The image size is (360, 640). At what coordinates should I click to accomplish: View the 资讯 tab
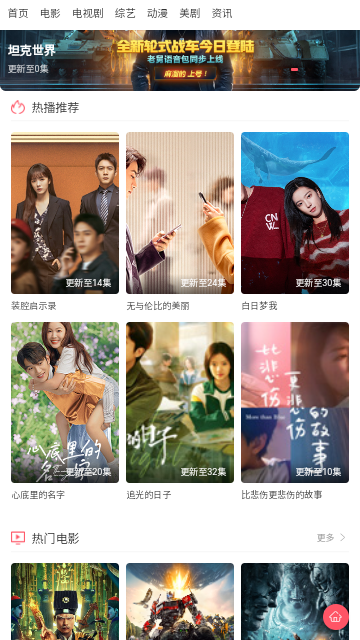point(222,13)
